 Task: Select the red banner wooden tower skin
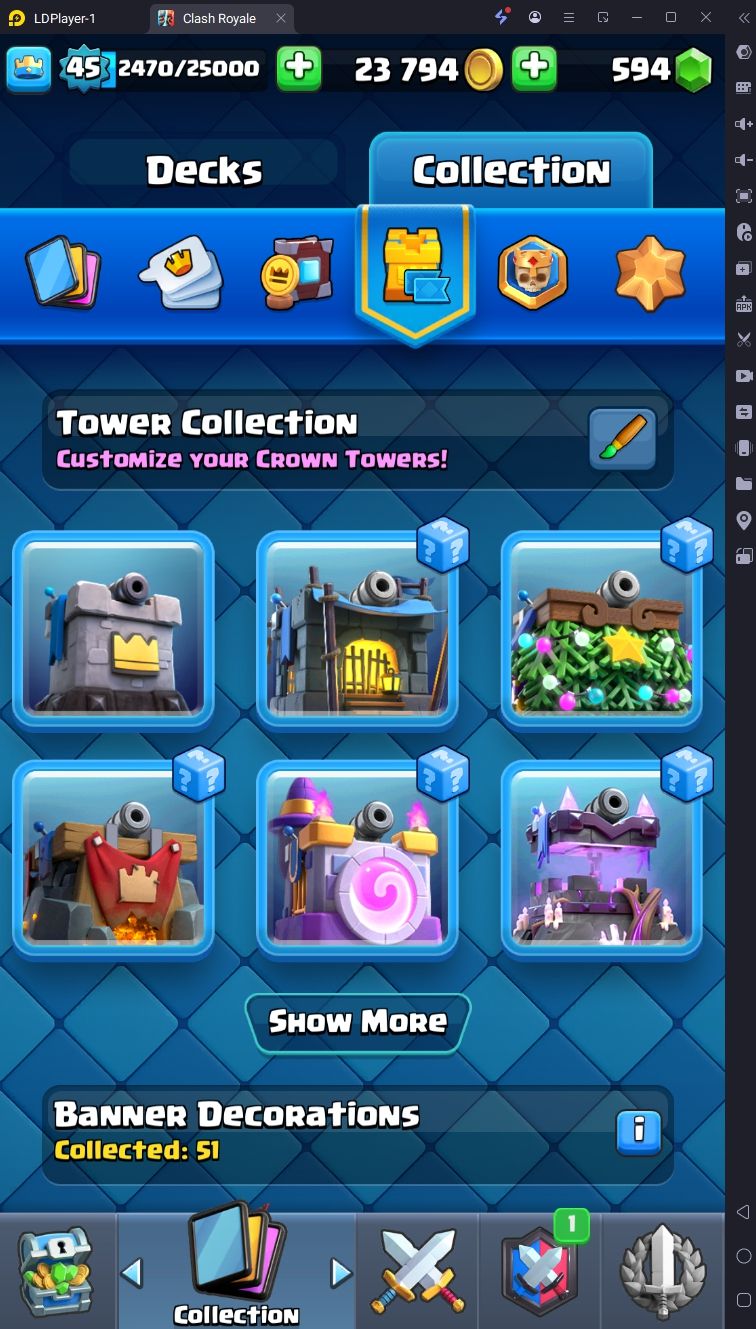point(113,858)
